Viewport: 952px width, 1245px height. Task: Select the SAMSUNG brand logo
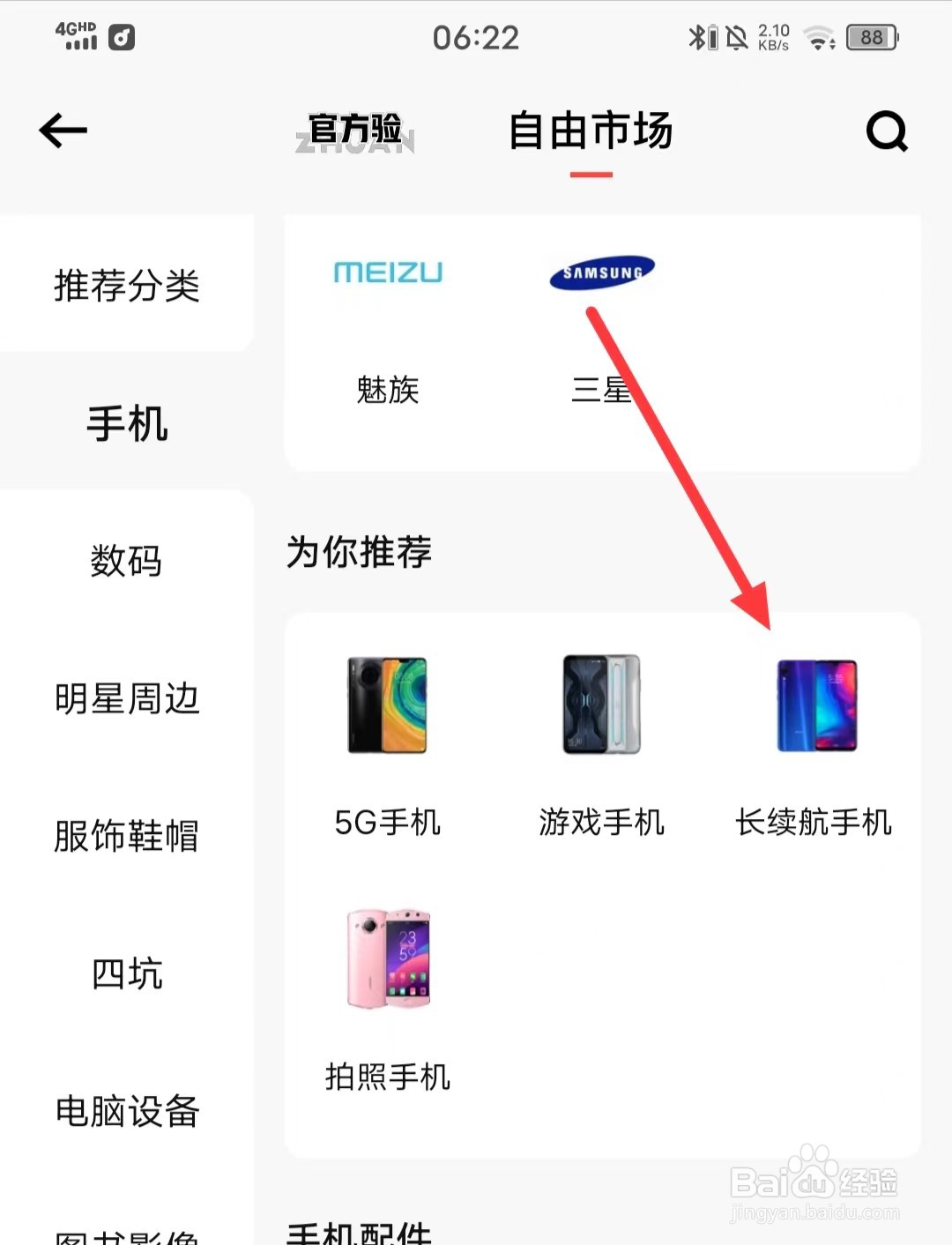[x=600, y=272]
